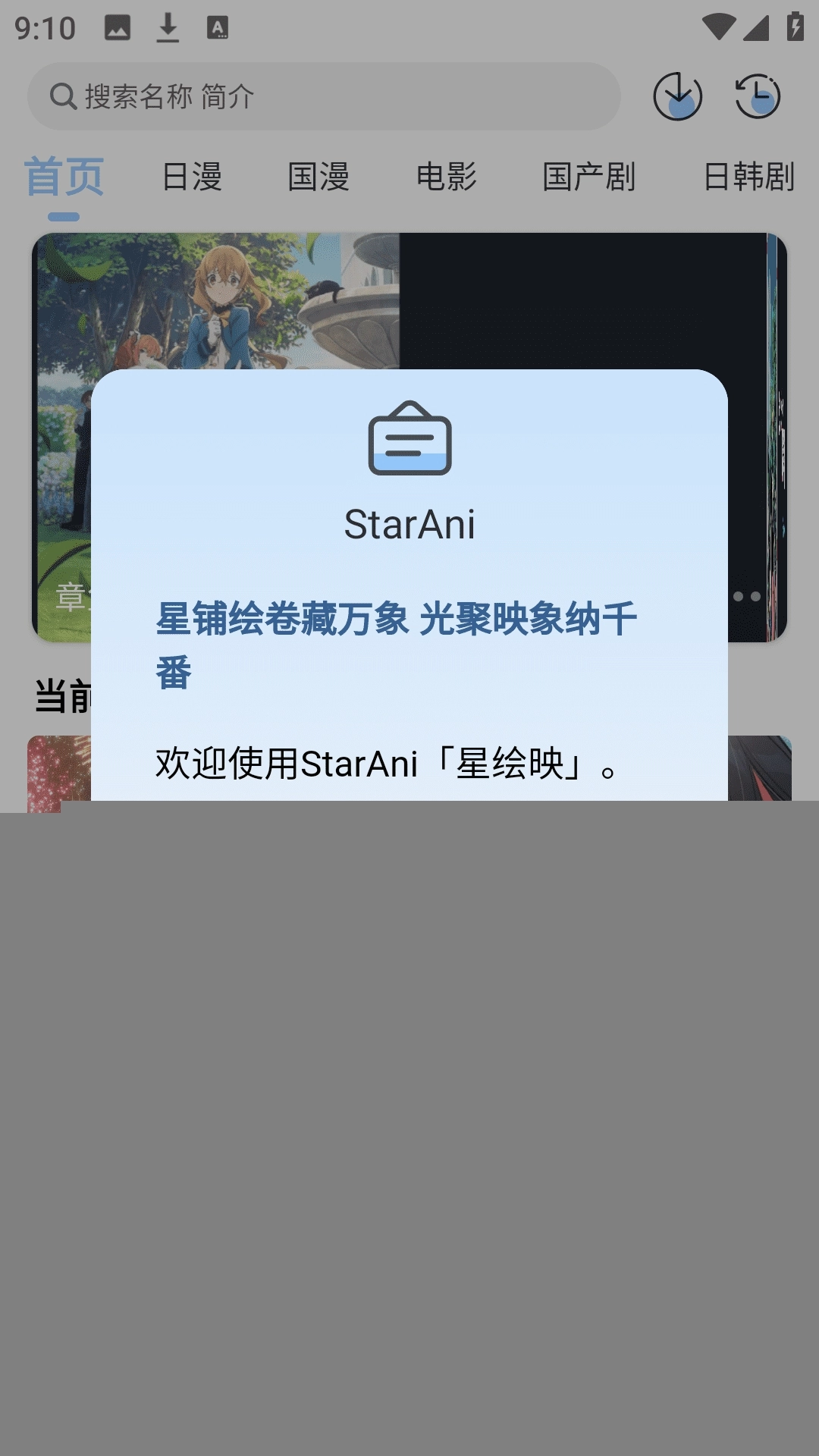Image resolution: width=819 pixels, height=1456 pixels.
Task: Switch to the 日漫 tab
Action: point(192,177)
